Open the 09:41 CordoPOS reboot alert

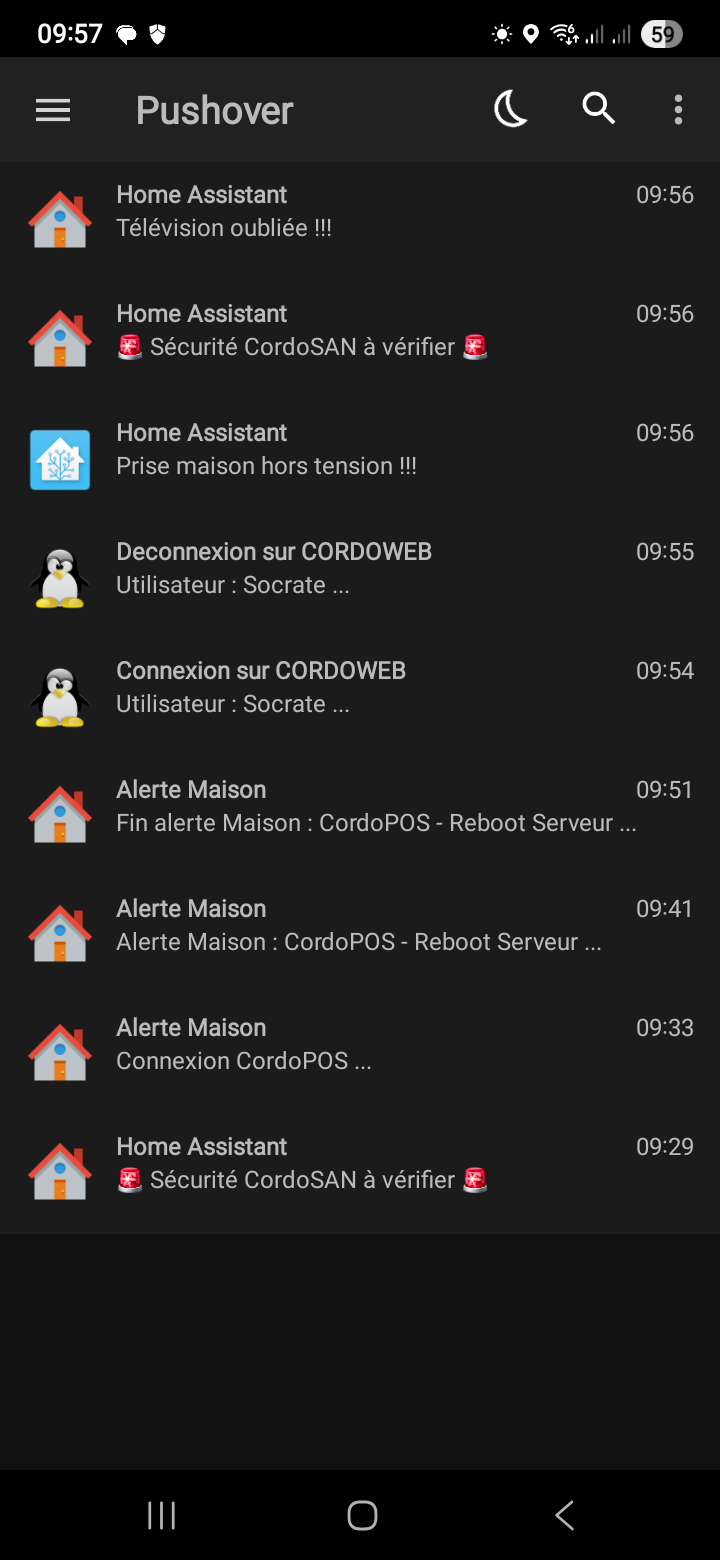pos(360,936)
